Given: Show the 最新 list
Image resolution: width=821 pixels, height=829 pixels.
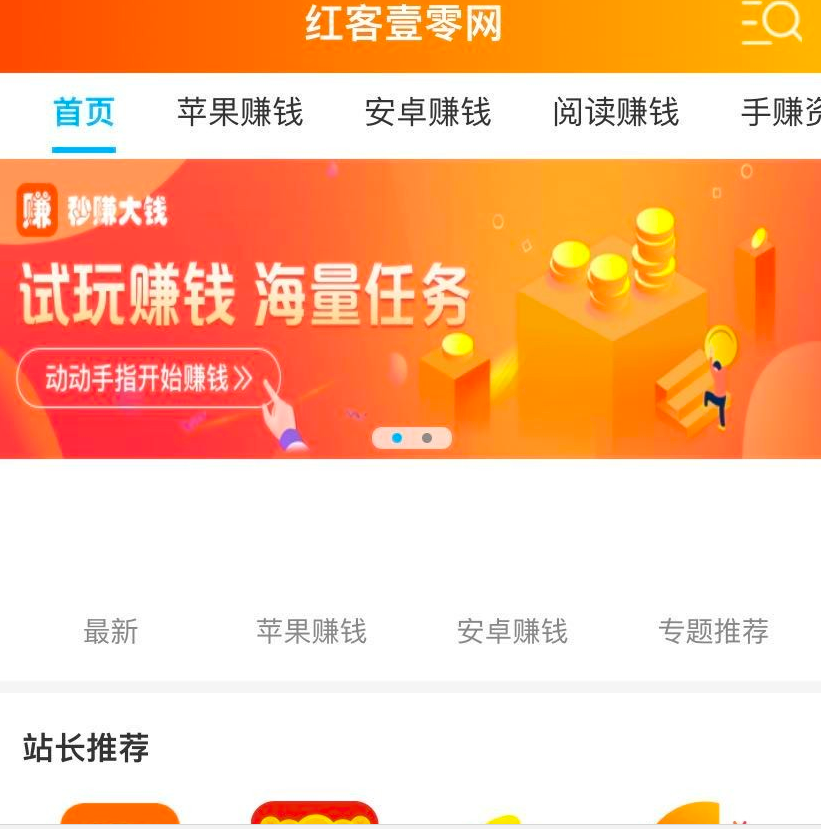Looking at the screenshot, I should click(x=111, y=632).
